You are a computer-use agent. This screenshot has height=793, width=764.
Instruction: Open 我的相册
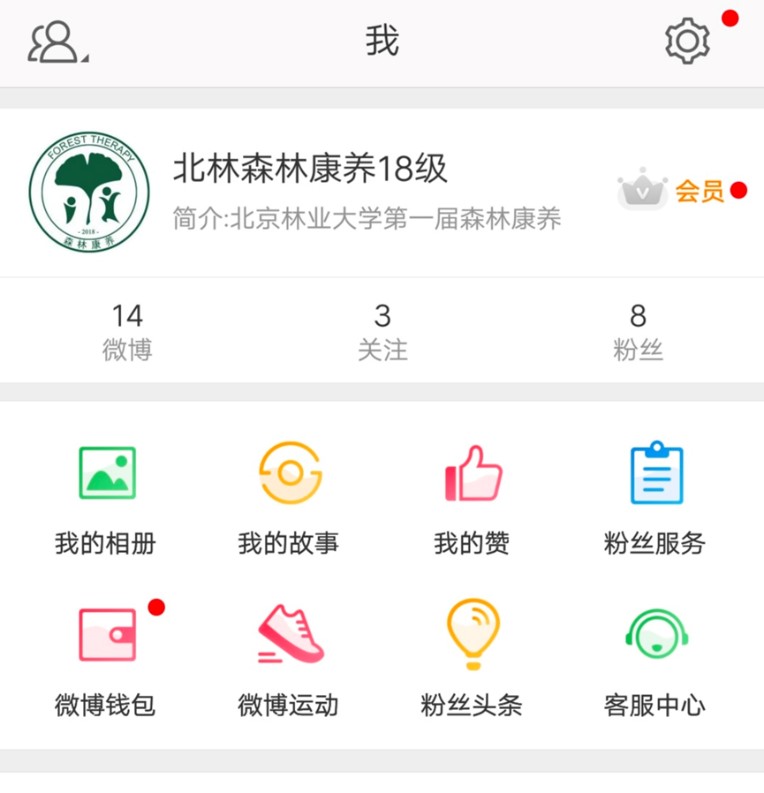106,497
